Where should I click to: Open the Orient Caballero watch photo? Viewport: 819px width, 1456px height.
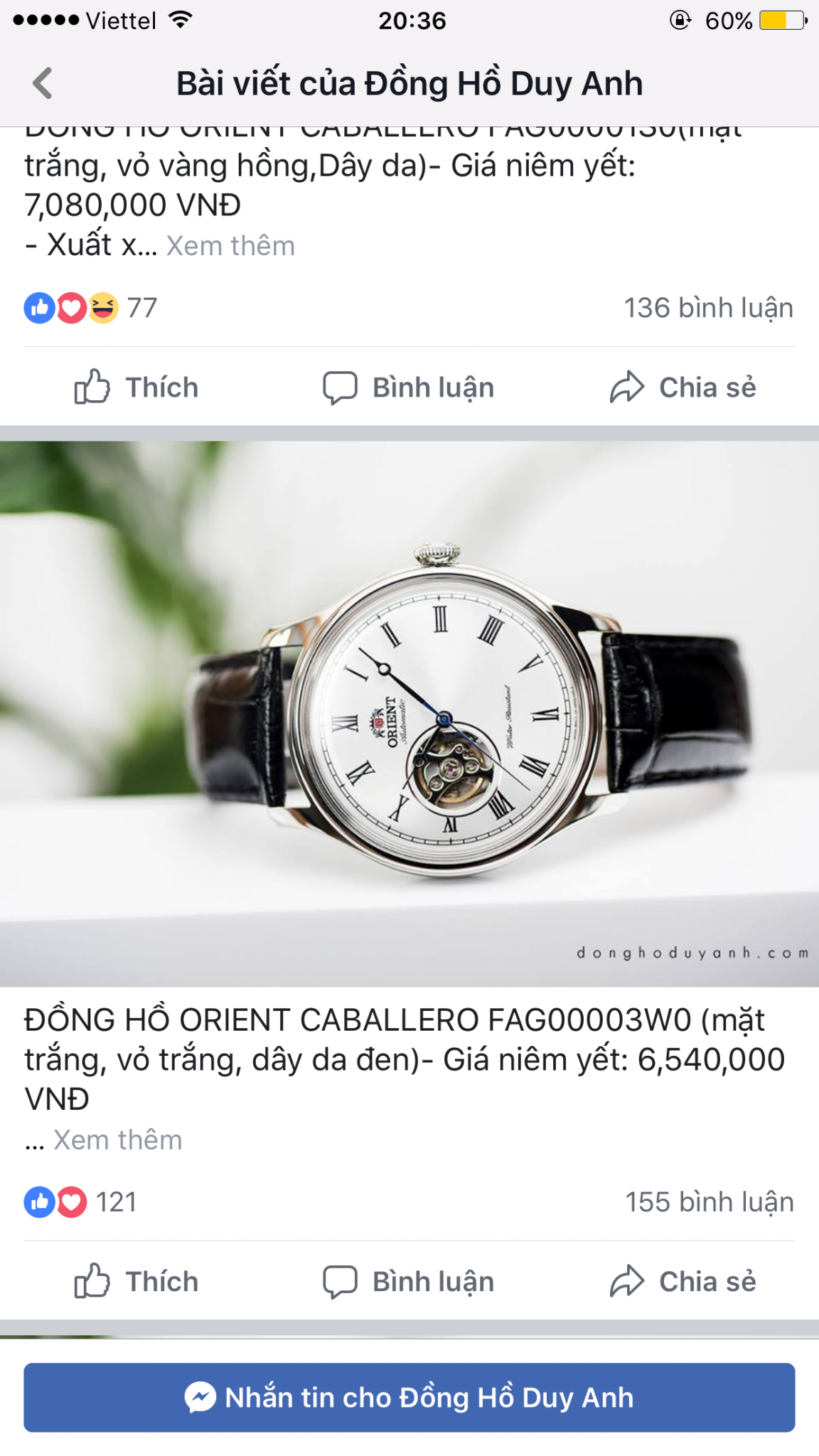point(409,713)
